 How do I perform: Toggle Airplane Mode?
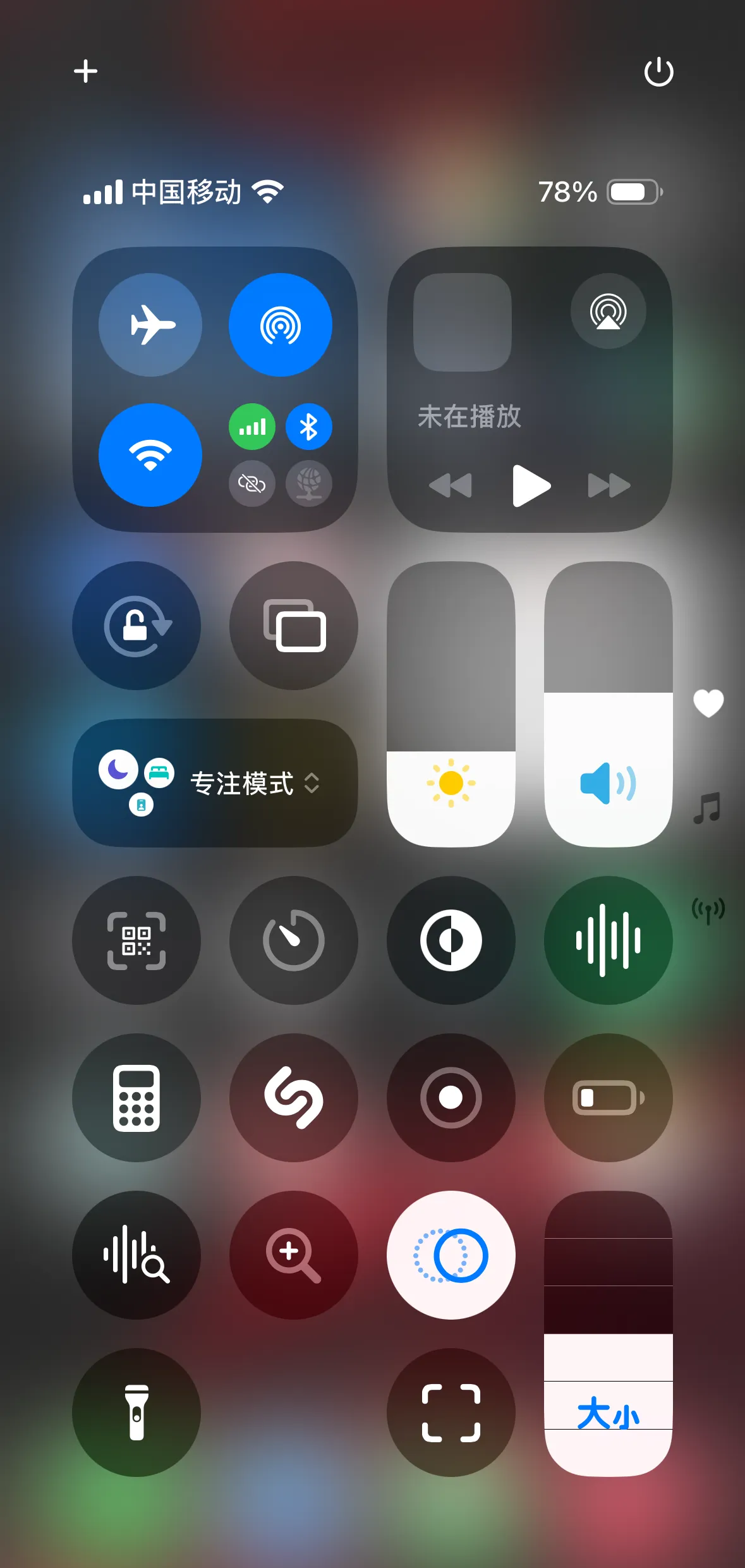[150, 324]
